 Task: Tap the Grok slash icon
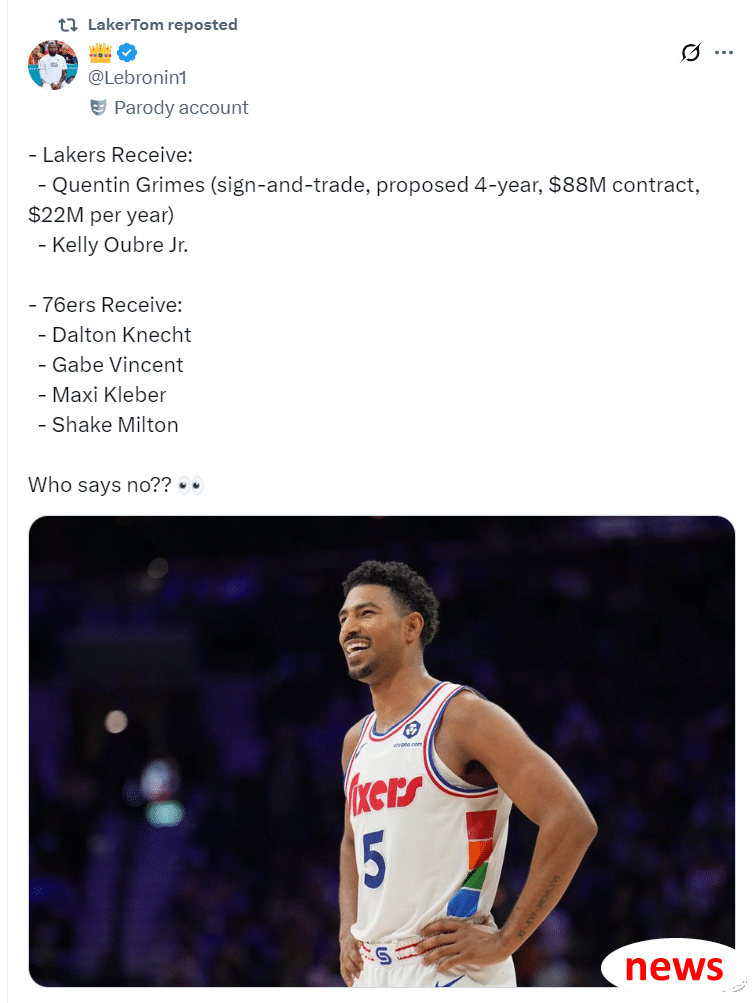(690, 53)
